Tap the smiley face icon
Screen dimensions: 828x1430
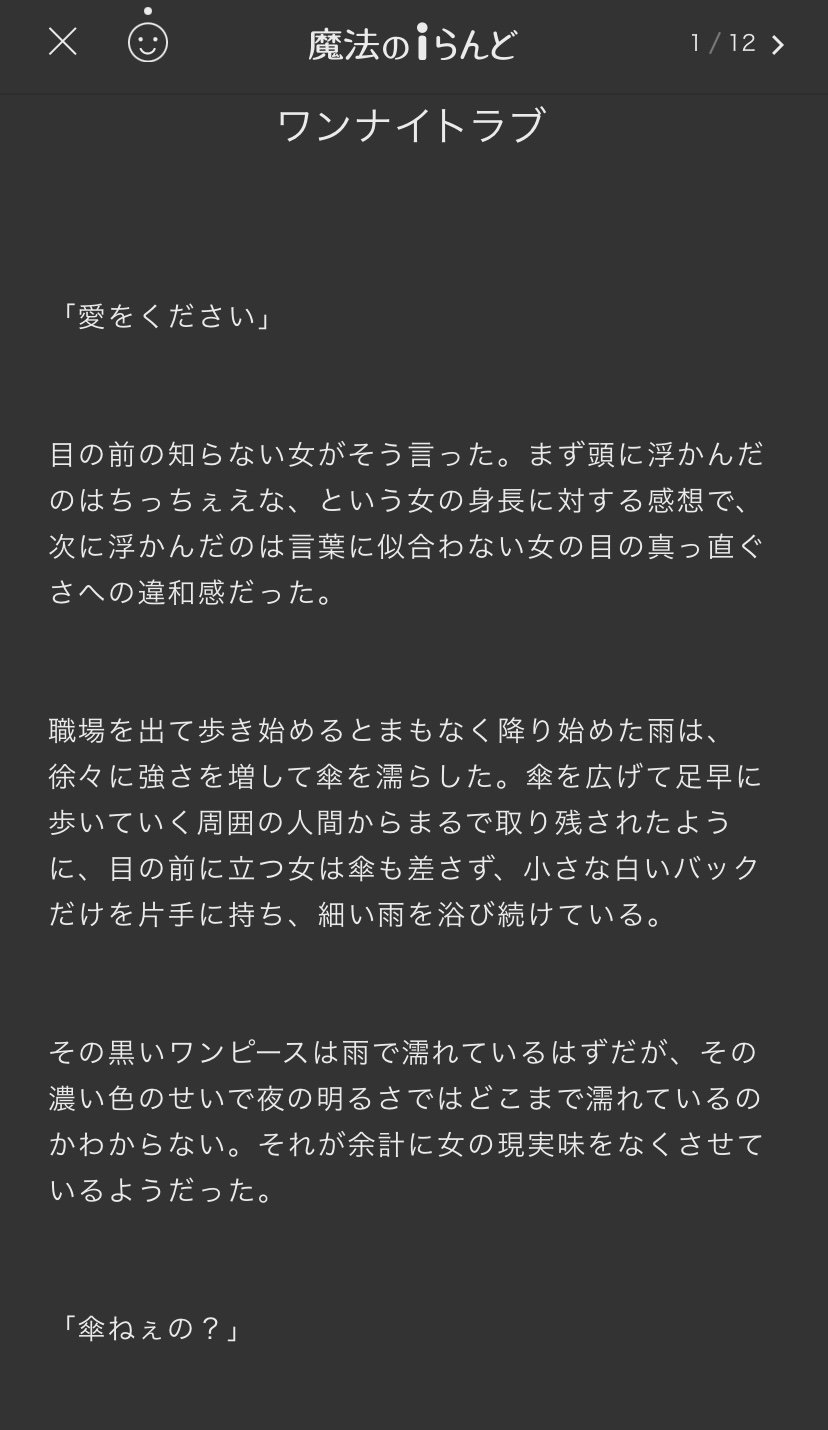point(148,41)
